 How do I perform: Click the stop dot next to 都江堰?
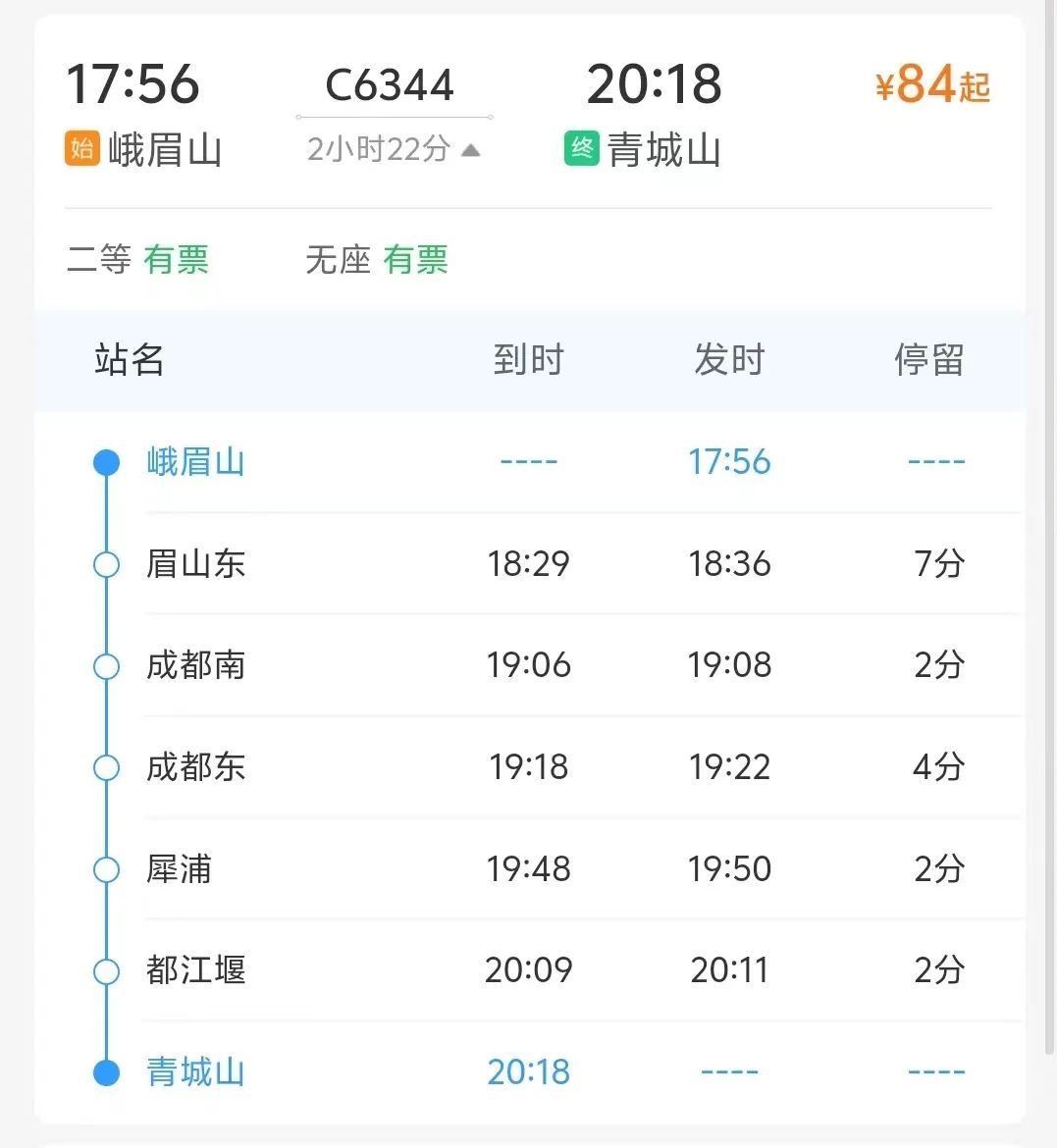(x=106, y=970)
